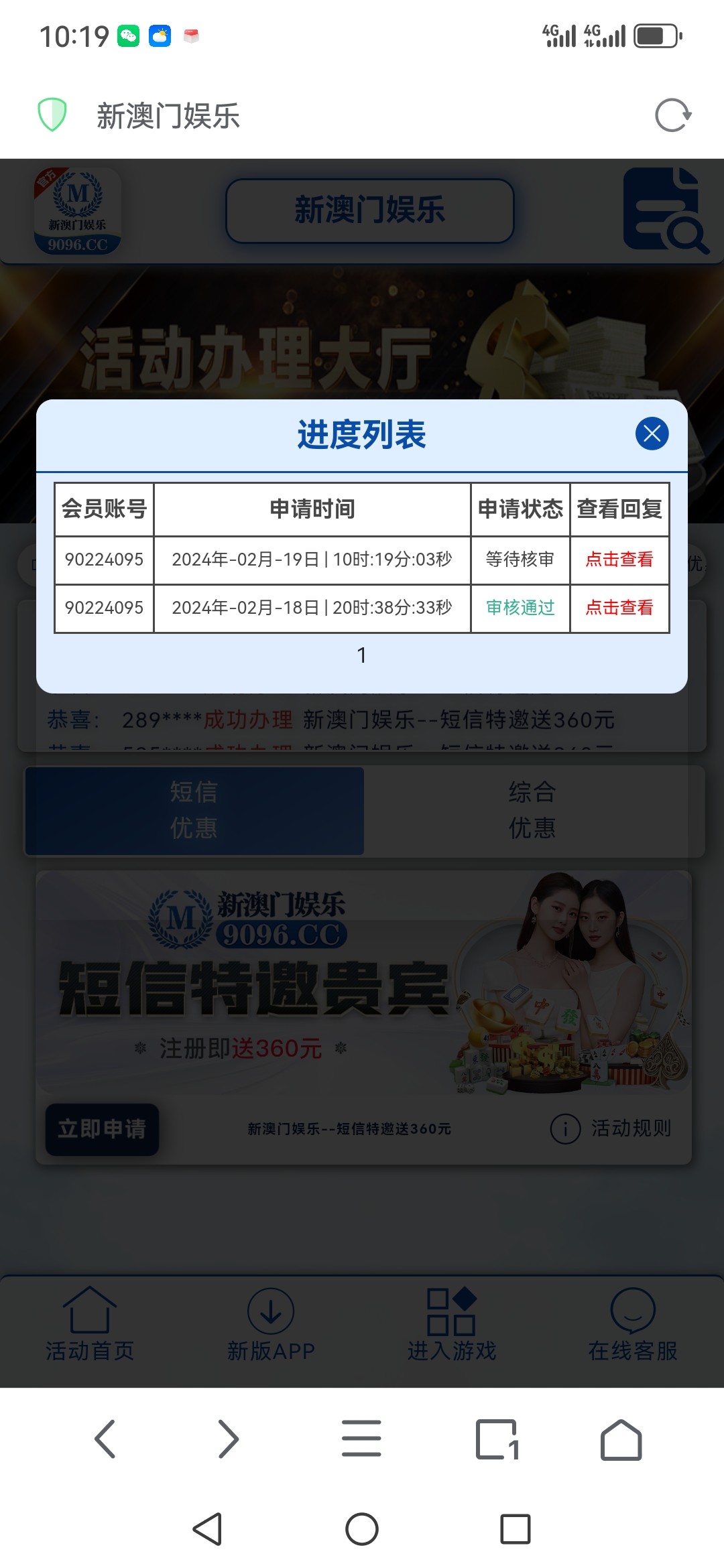Image resolution: width=724 pixels, height=1568 pixels.
Task: Select page 1 of the progress list
Action: tap(362, 655)
